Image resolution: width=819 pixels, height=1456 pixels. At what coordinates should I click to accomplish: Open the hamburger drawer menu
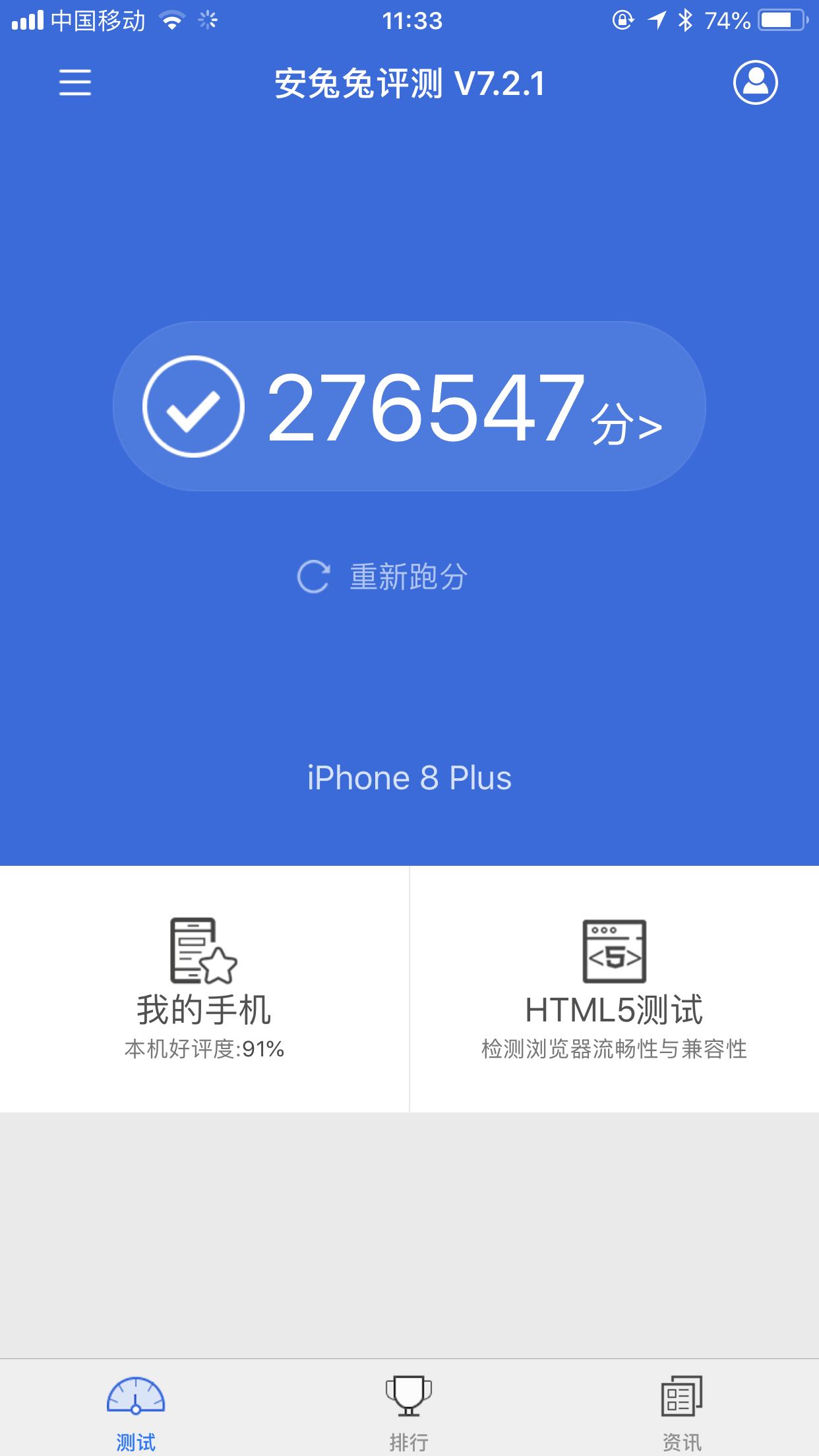75,83
